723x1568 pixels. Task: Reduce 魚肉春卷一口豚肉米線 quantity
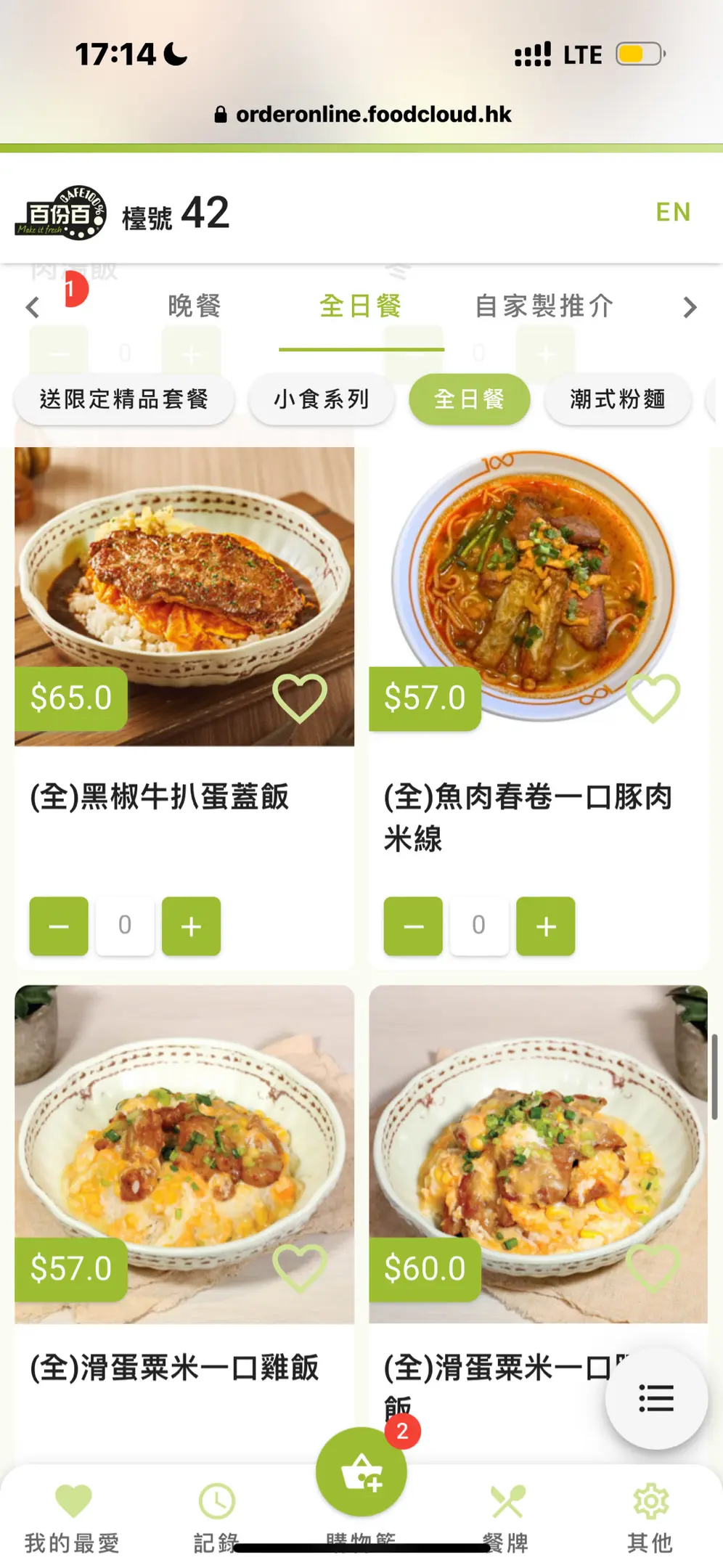click(413, 926)
